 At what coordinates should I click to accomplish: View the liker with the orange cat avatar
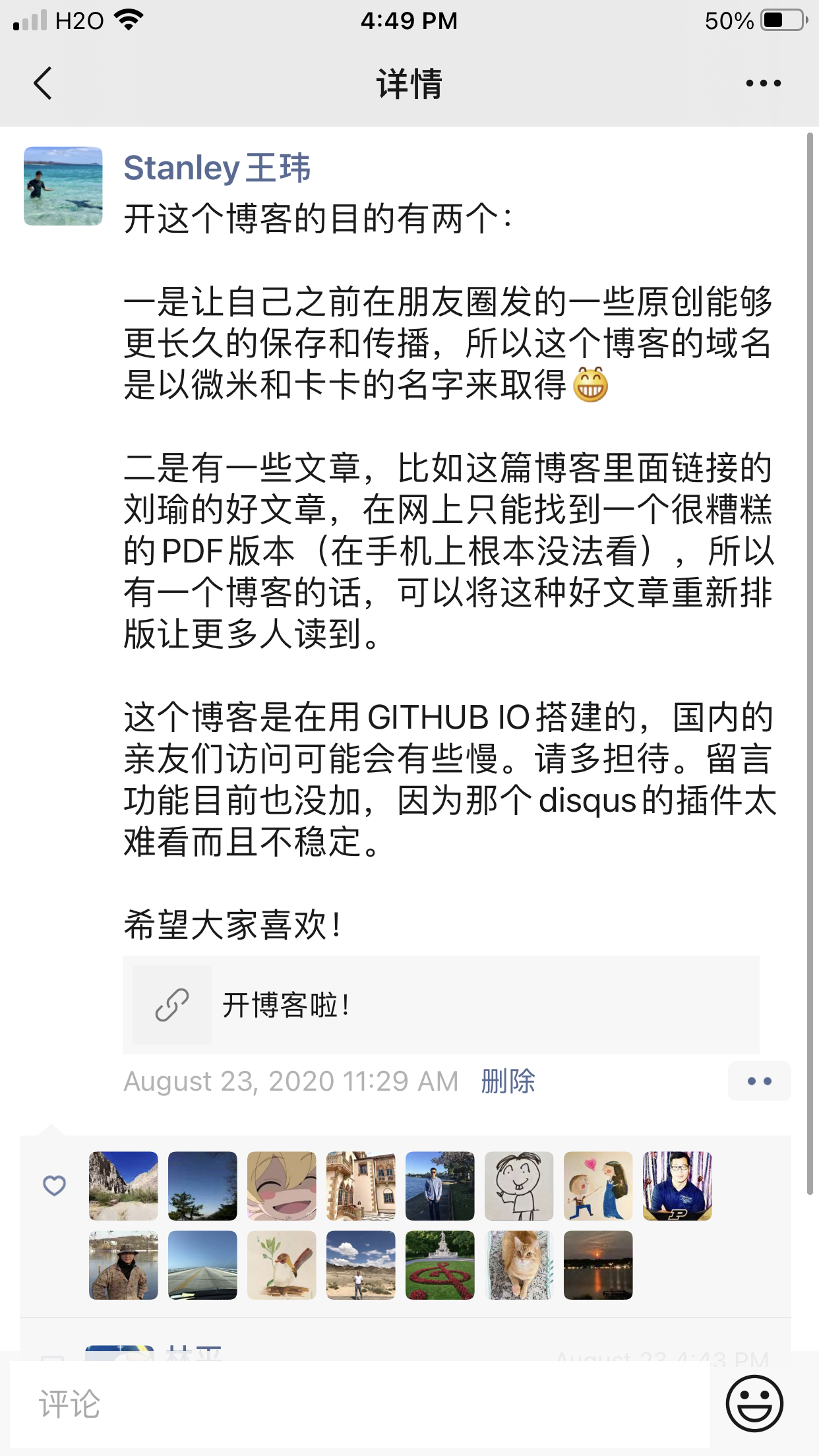click(x=519, y=1265)
